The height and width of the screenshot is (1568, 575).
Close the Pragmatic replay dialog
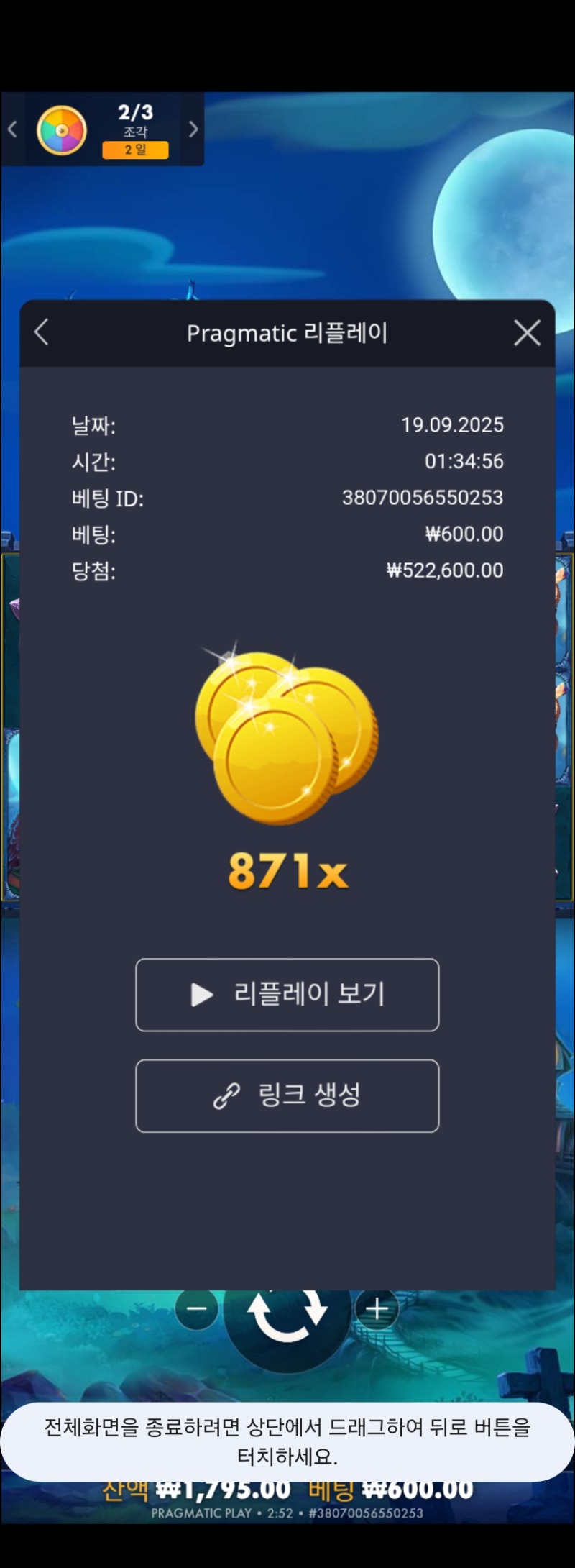[527, 333]
